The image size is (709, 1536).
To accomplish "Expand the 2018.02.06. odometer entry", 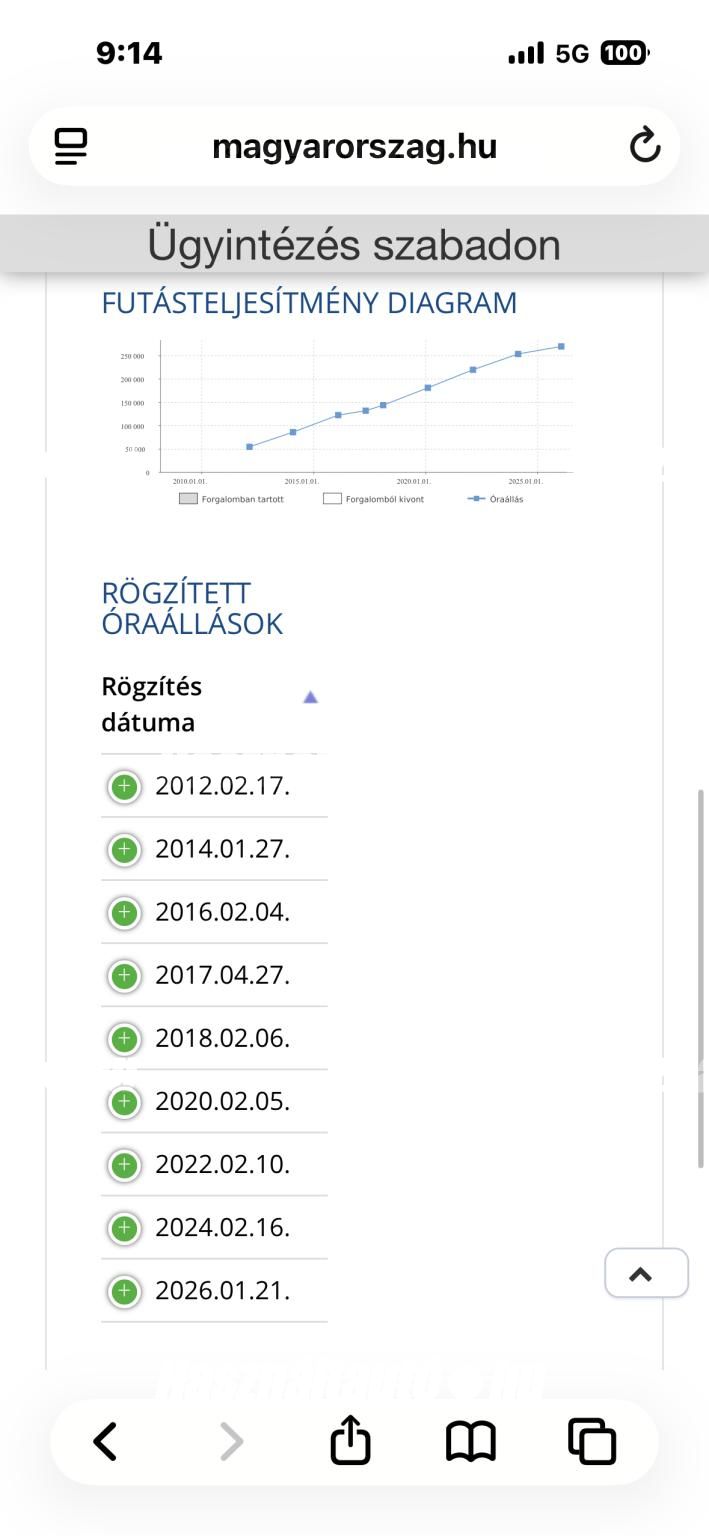I will [124, 1038].
